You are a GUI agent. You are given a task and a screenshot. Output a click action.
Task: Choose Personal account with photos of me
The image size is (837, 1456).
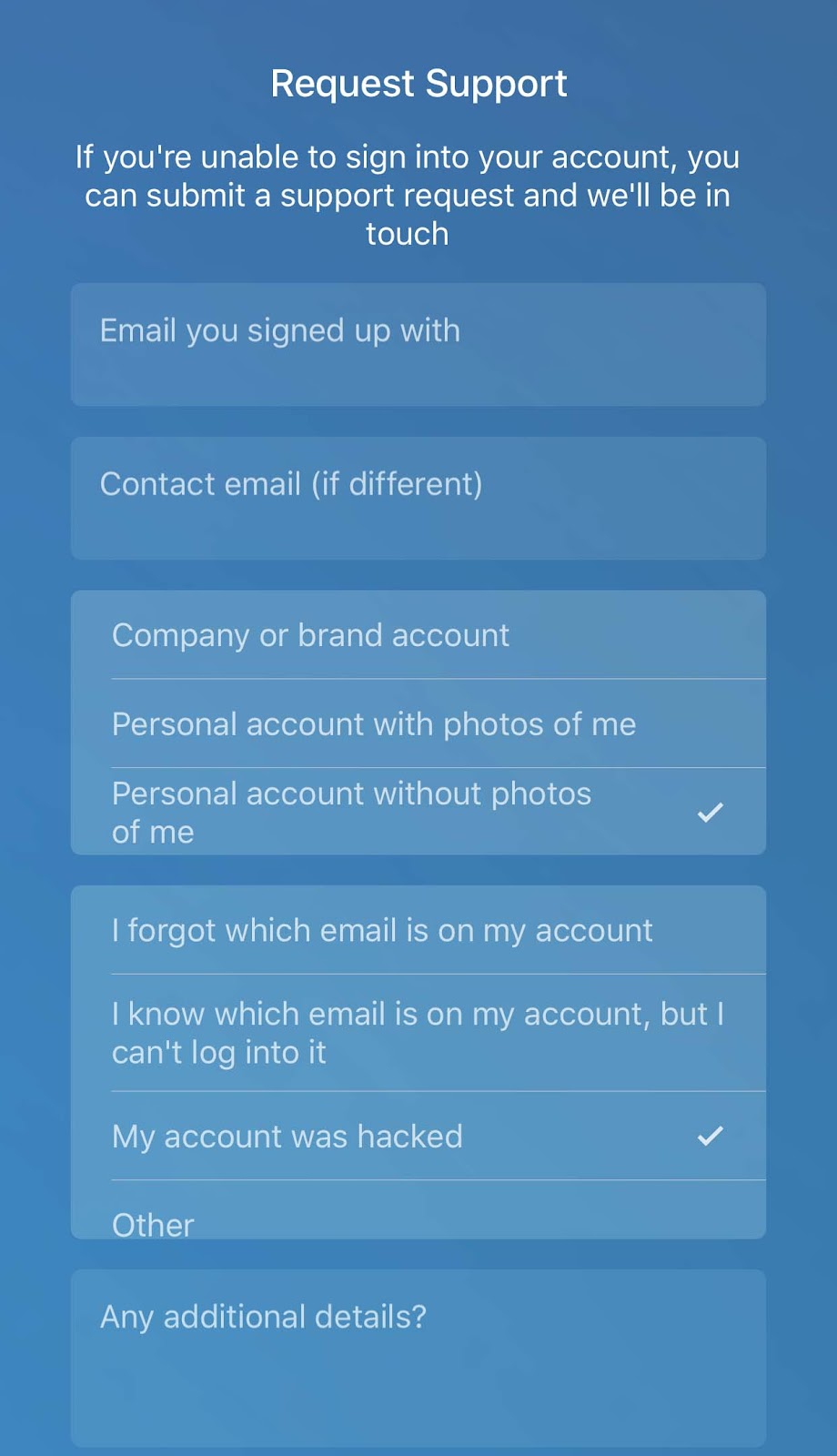[418, 723]
